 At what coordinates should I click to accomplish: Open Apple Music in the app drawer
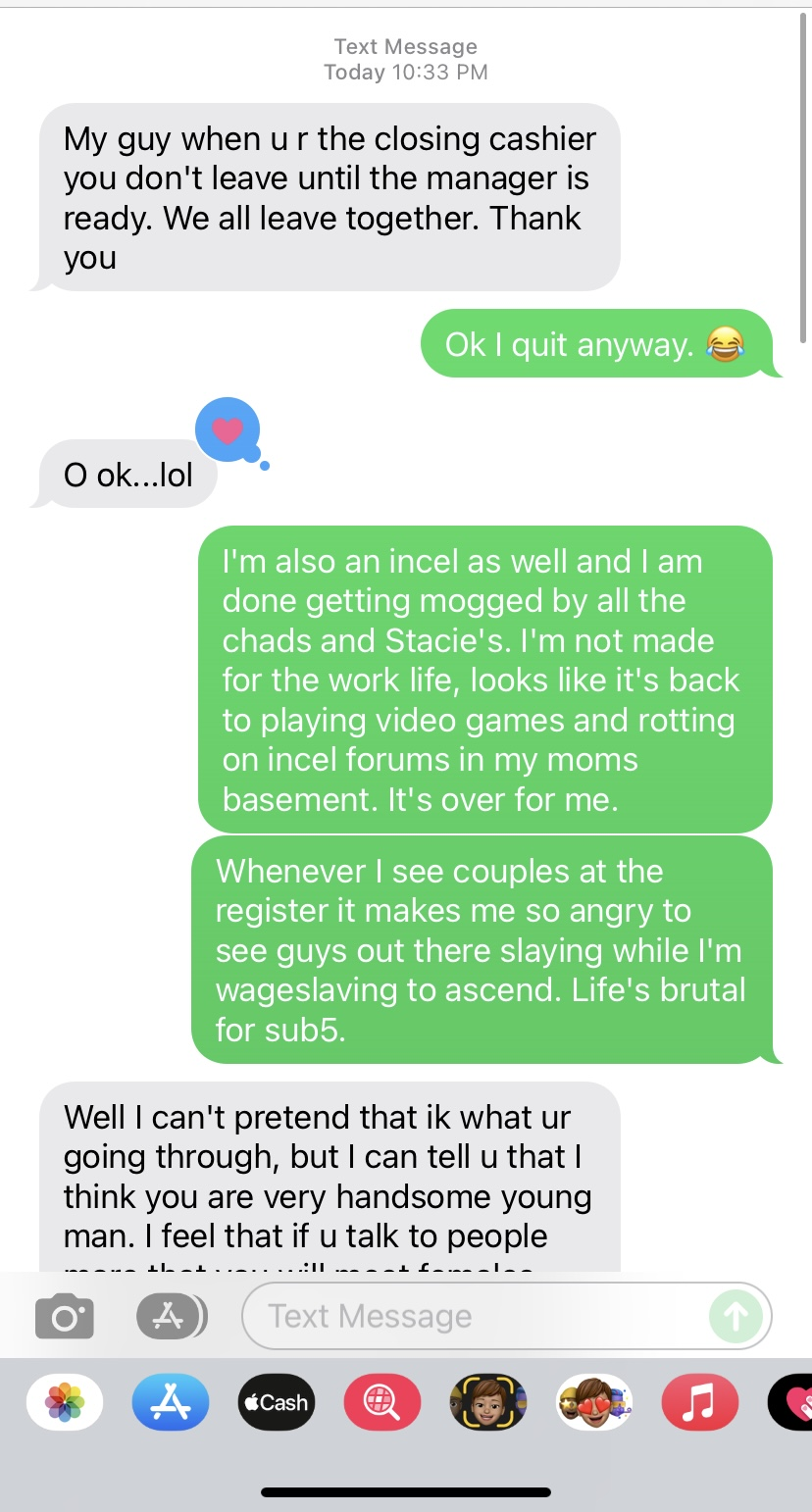point(699,1402)
